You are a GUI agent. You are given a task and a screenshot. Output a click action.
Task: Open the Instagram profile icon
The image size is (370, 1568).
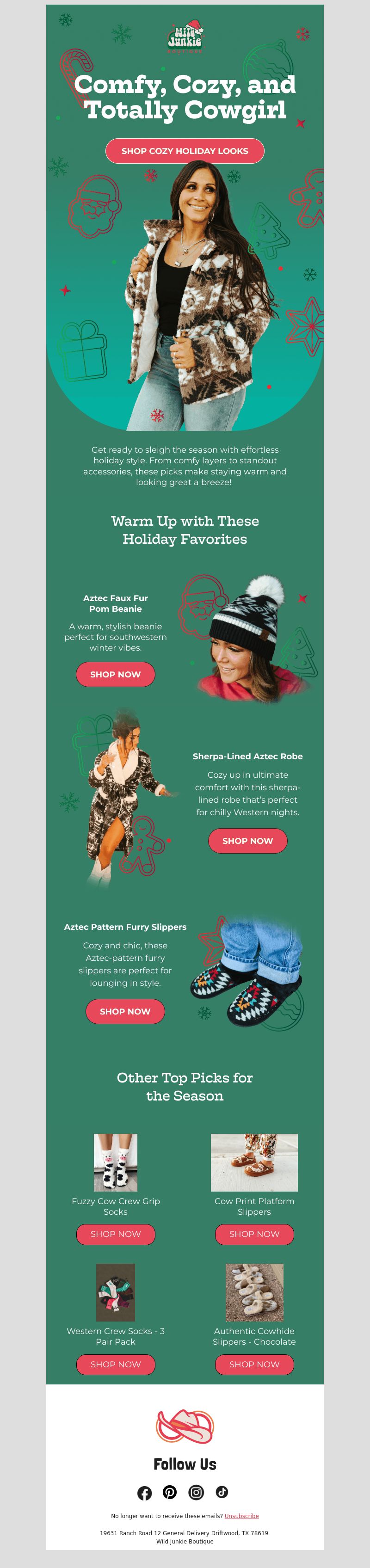[x=196, y=1492]
